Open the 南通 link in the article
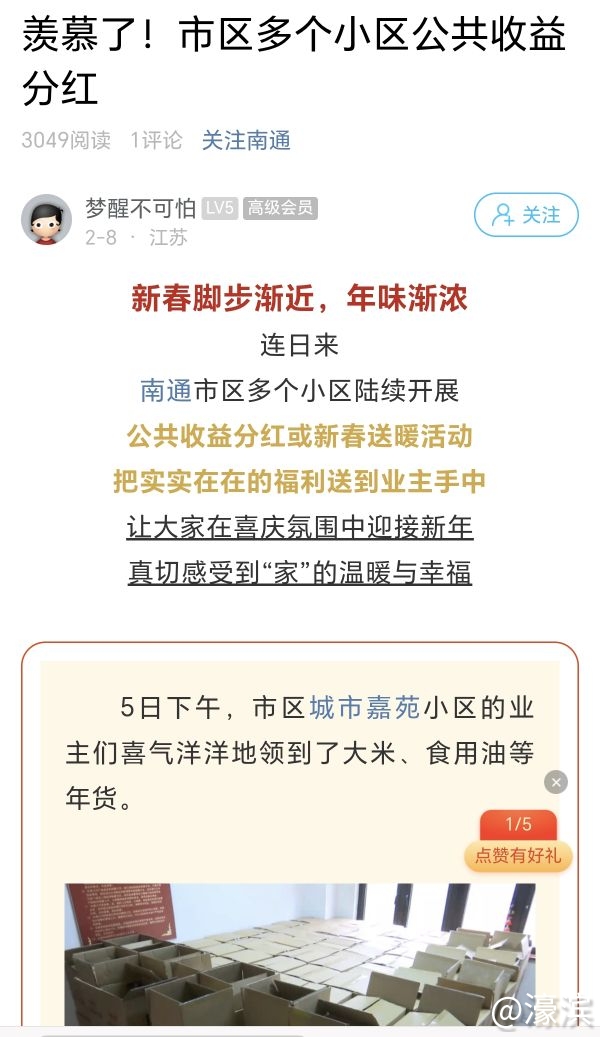Image resolution: width=600 pixels, height=1037 pixels. (x=166, y=391)
